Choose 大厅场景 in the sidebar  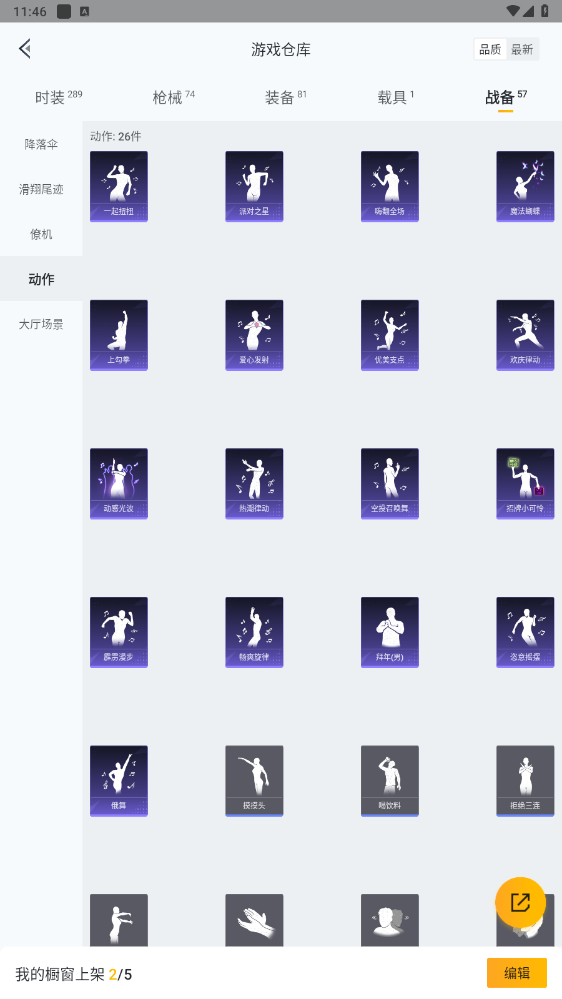[41, 324]
